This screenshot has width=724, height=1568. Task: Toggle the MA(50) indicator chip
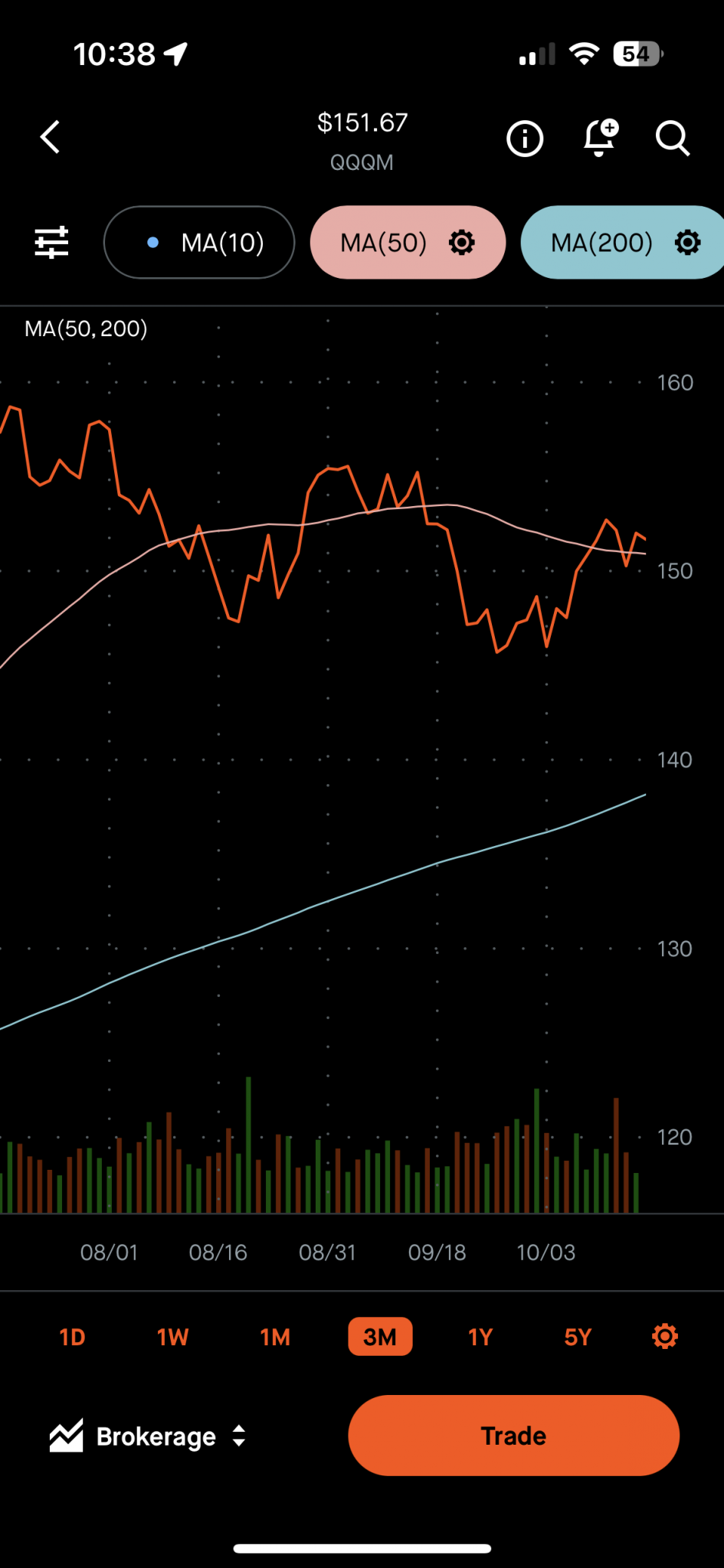click(x=383, y=243)
